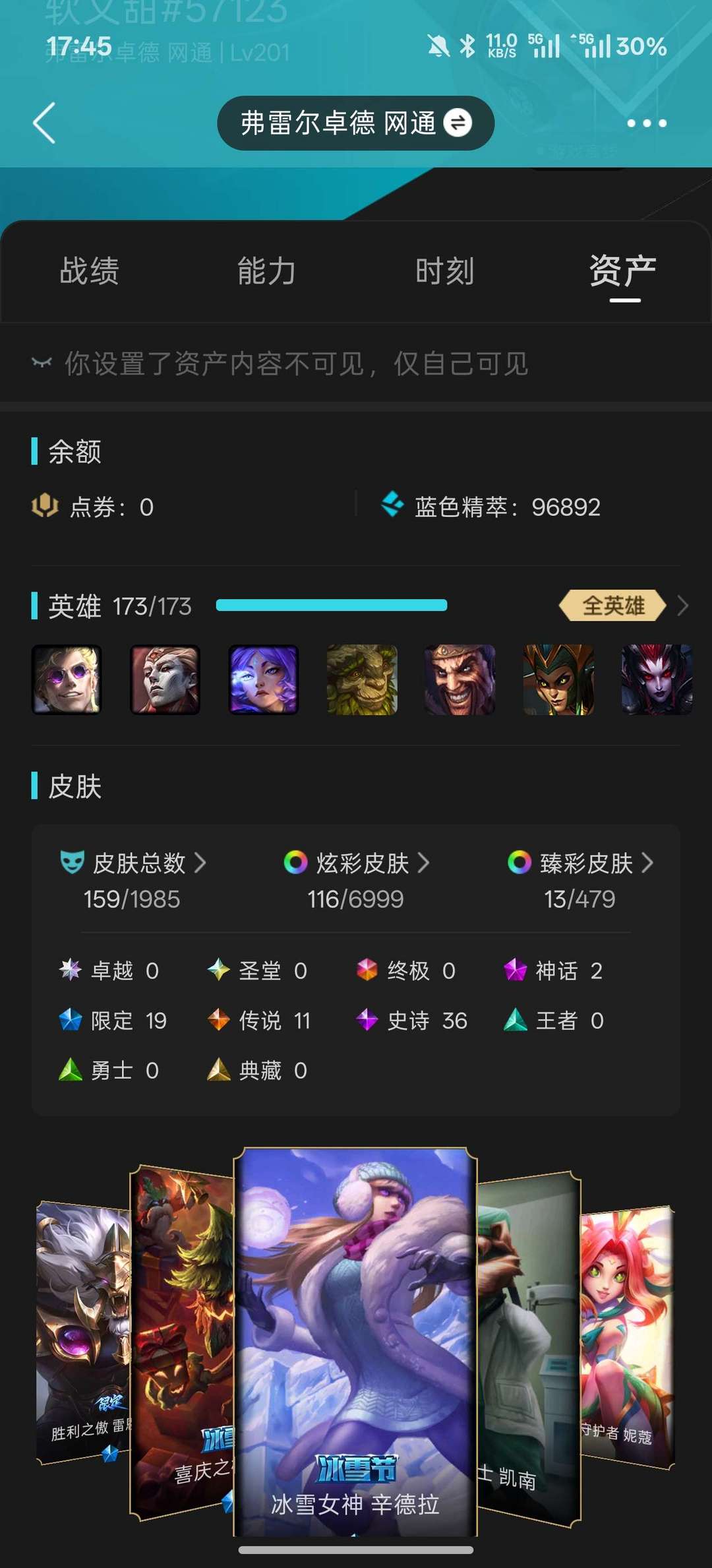Select the 资产 tab

pos(623,271)
